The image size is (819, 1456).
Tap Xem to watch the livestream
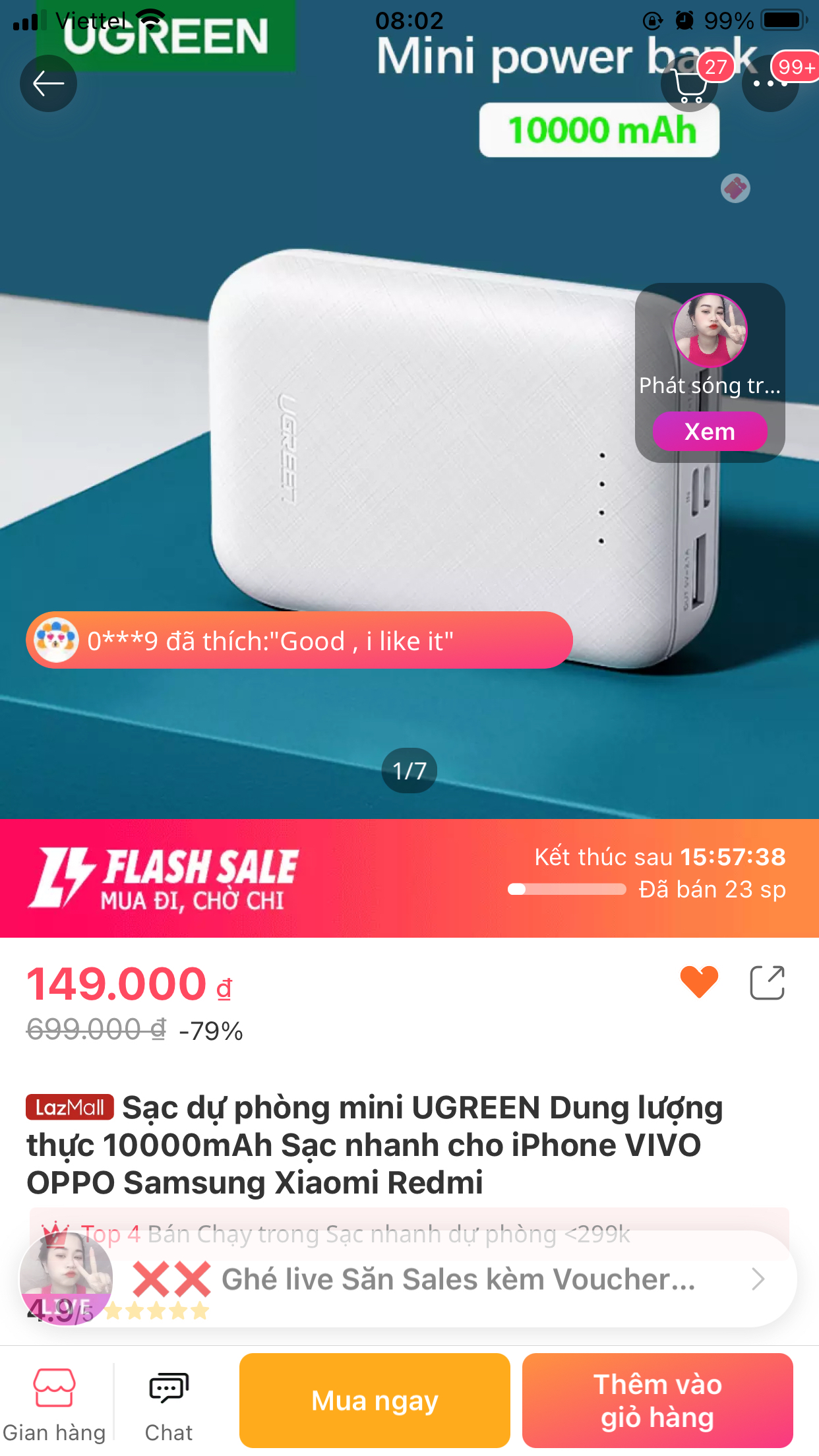click(710, 431)
